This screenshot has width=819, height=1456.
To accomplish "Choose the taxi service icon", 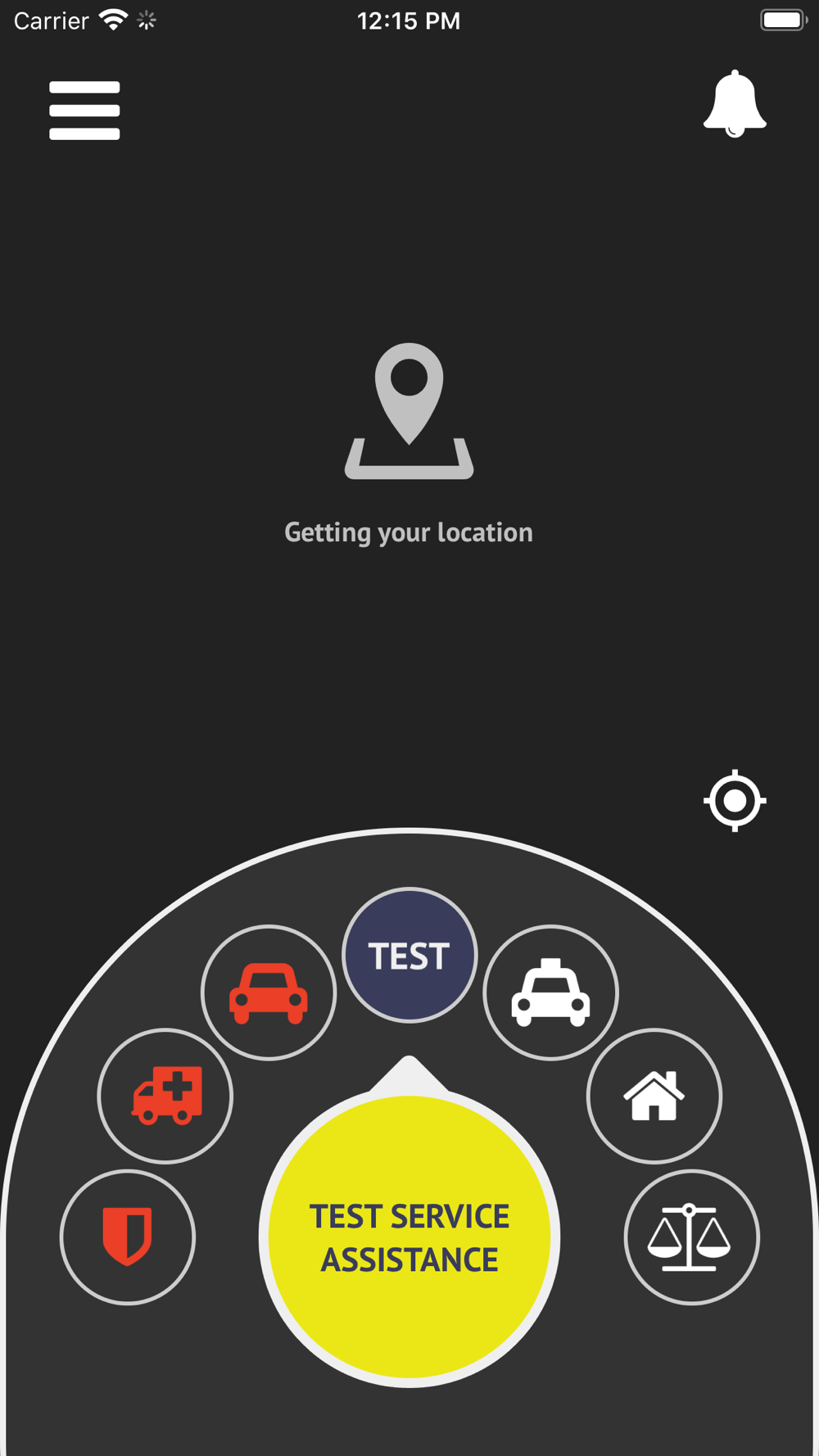I will coord(550,993).
